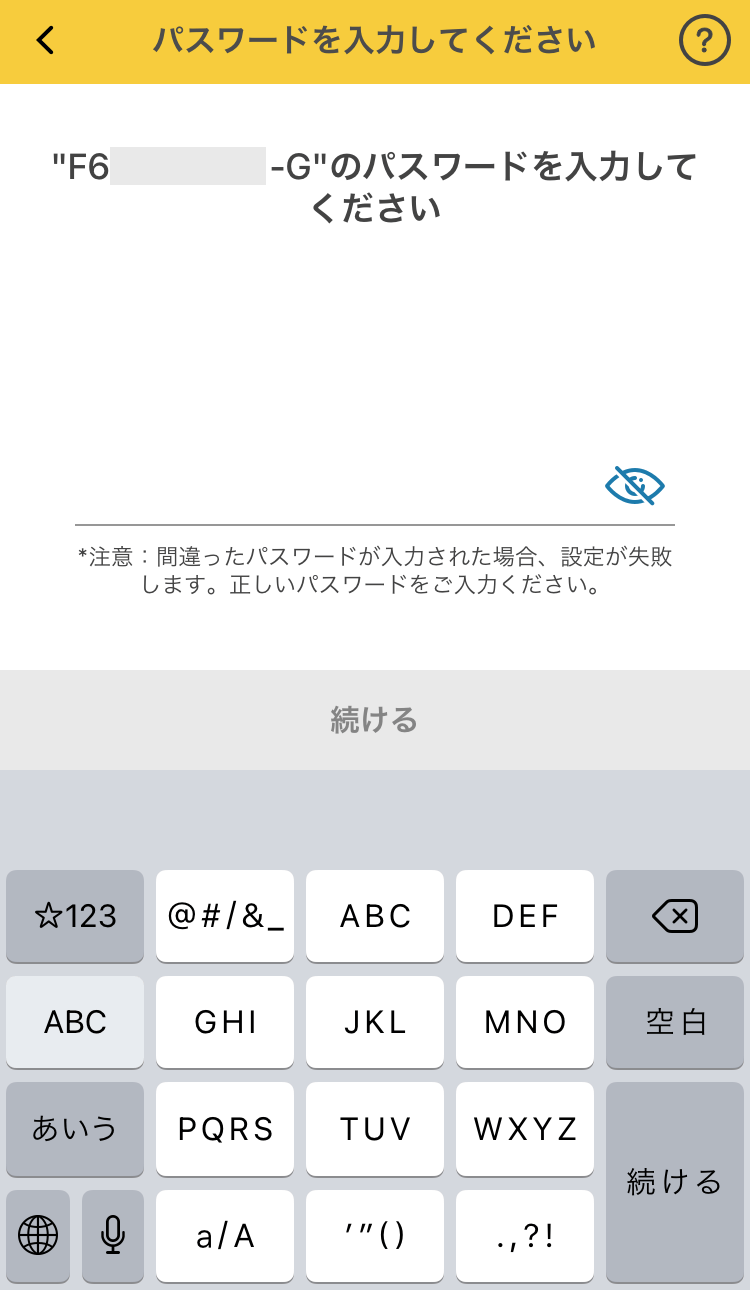
Task: Tap the keyboard's 続ける return key
Action: pos(675,1182)
